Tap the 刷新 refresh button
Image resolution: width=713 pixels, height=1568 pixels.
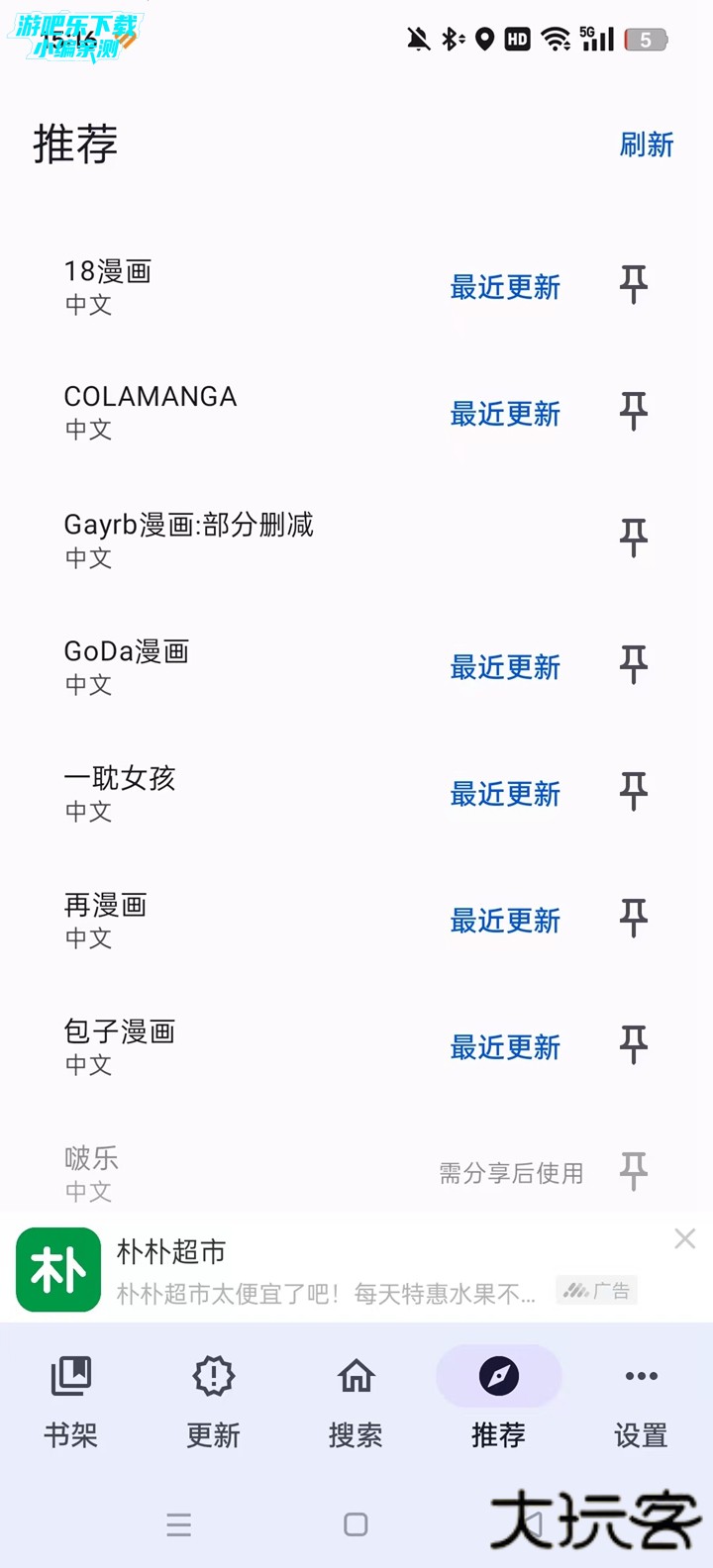pos(646,145)
